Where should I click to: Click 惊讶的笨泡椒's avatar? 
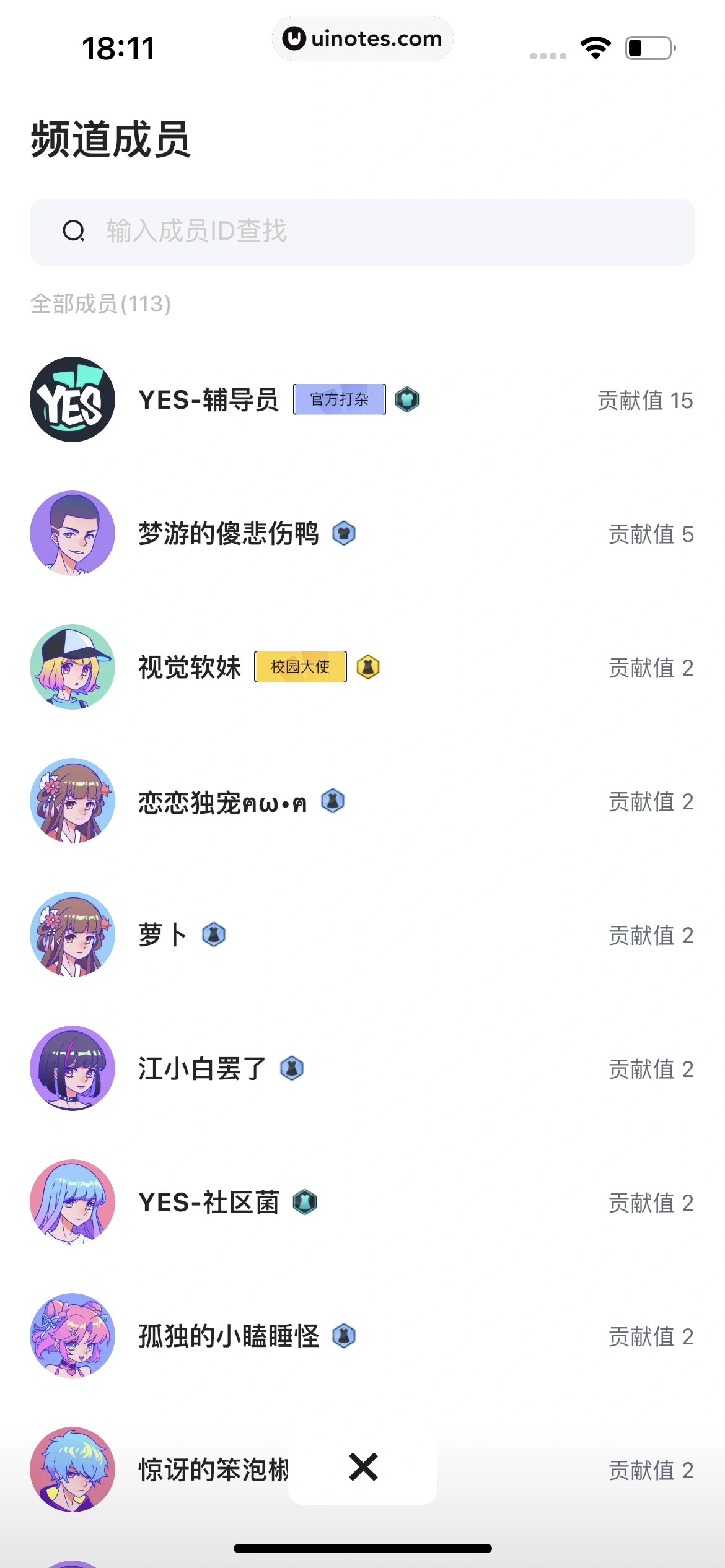tap(72, 1469)
